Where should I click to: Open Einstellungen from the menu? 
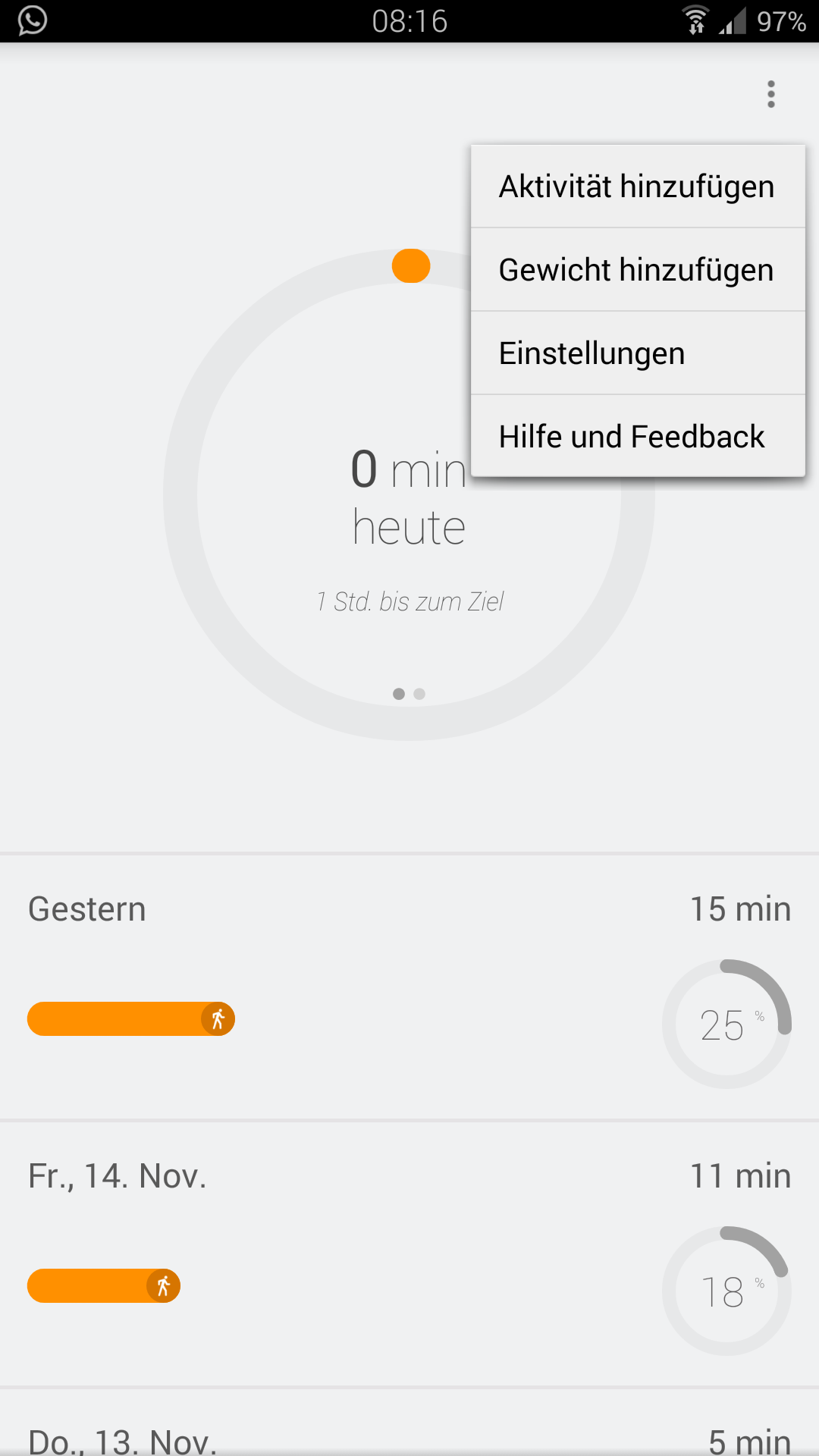pos(638,353)
